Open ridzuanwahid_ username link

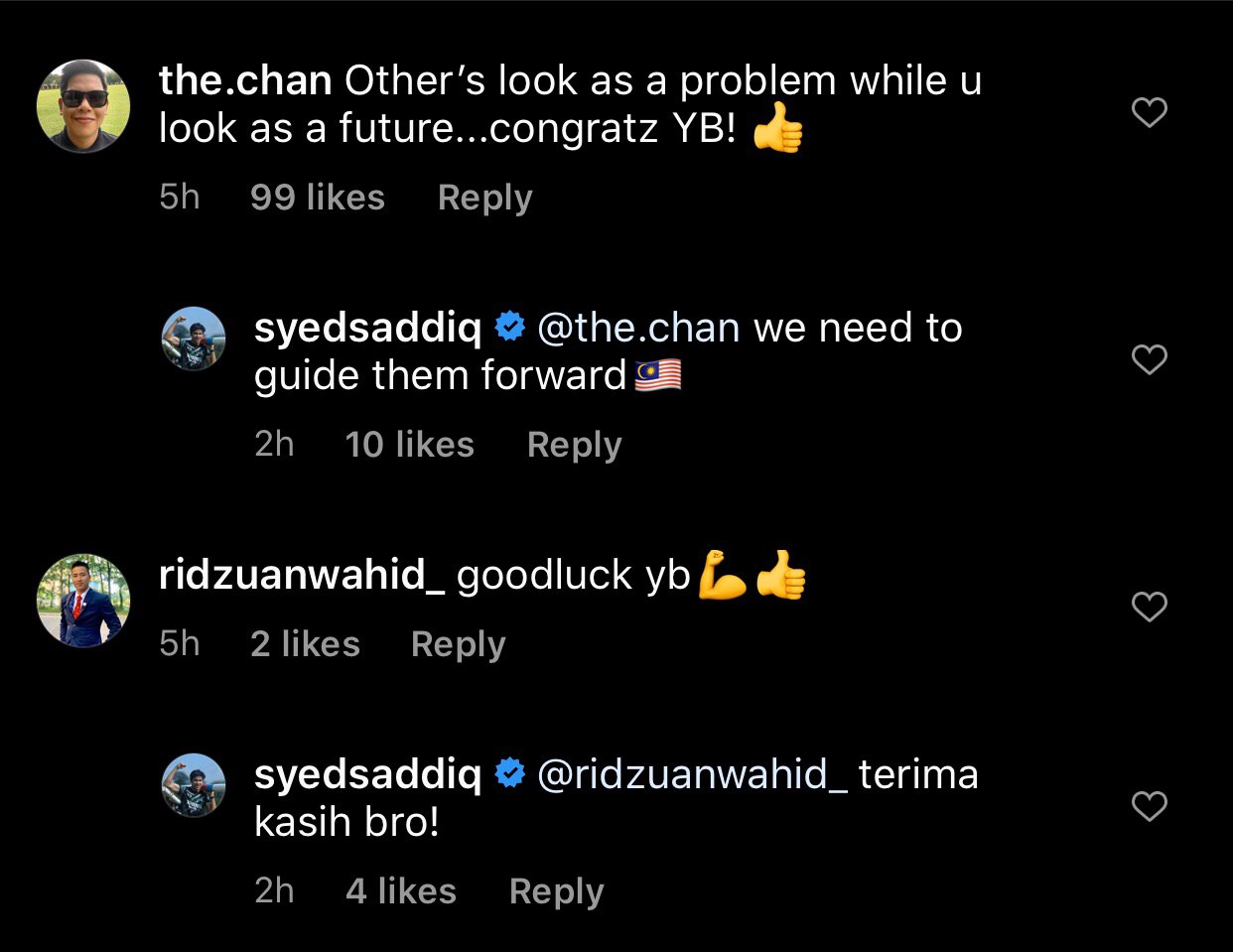302,576
